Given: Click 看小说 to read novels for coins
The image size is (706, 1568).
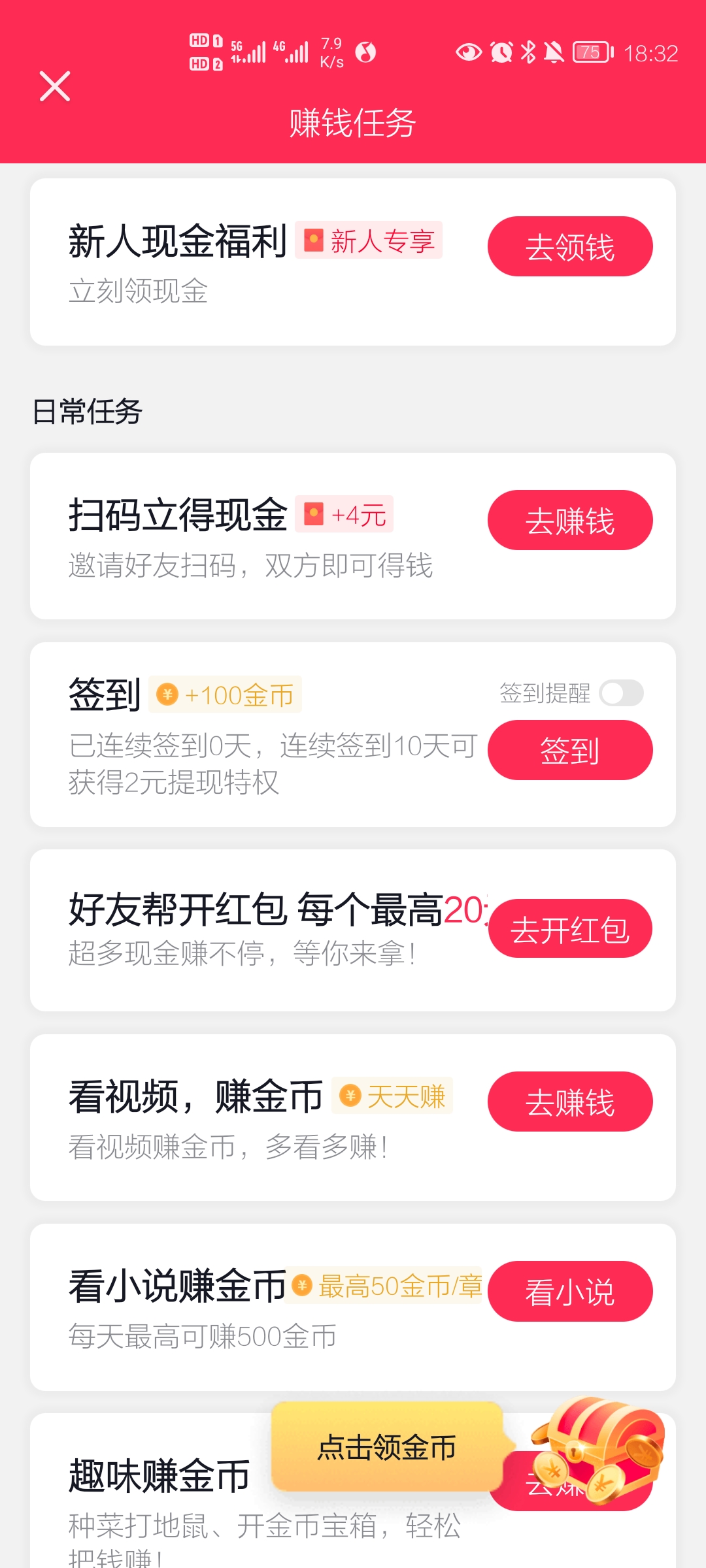Looking at the screenshot, I should tap(569, 1291).
